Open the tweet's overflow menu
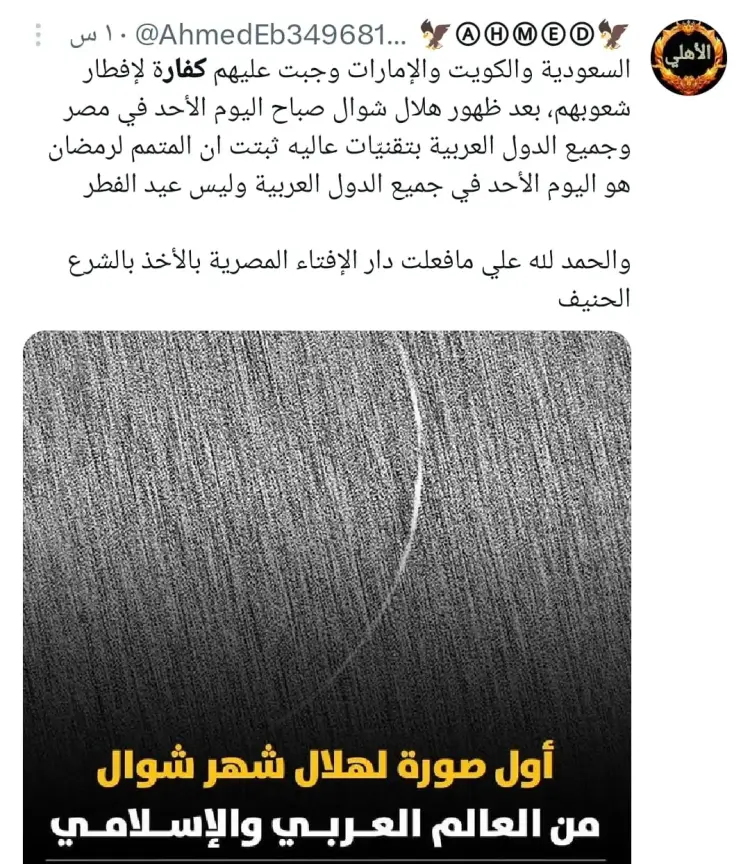Image resolution: width=750 pixels, height=864 pixels. [39, 37]
